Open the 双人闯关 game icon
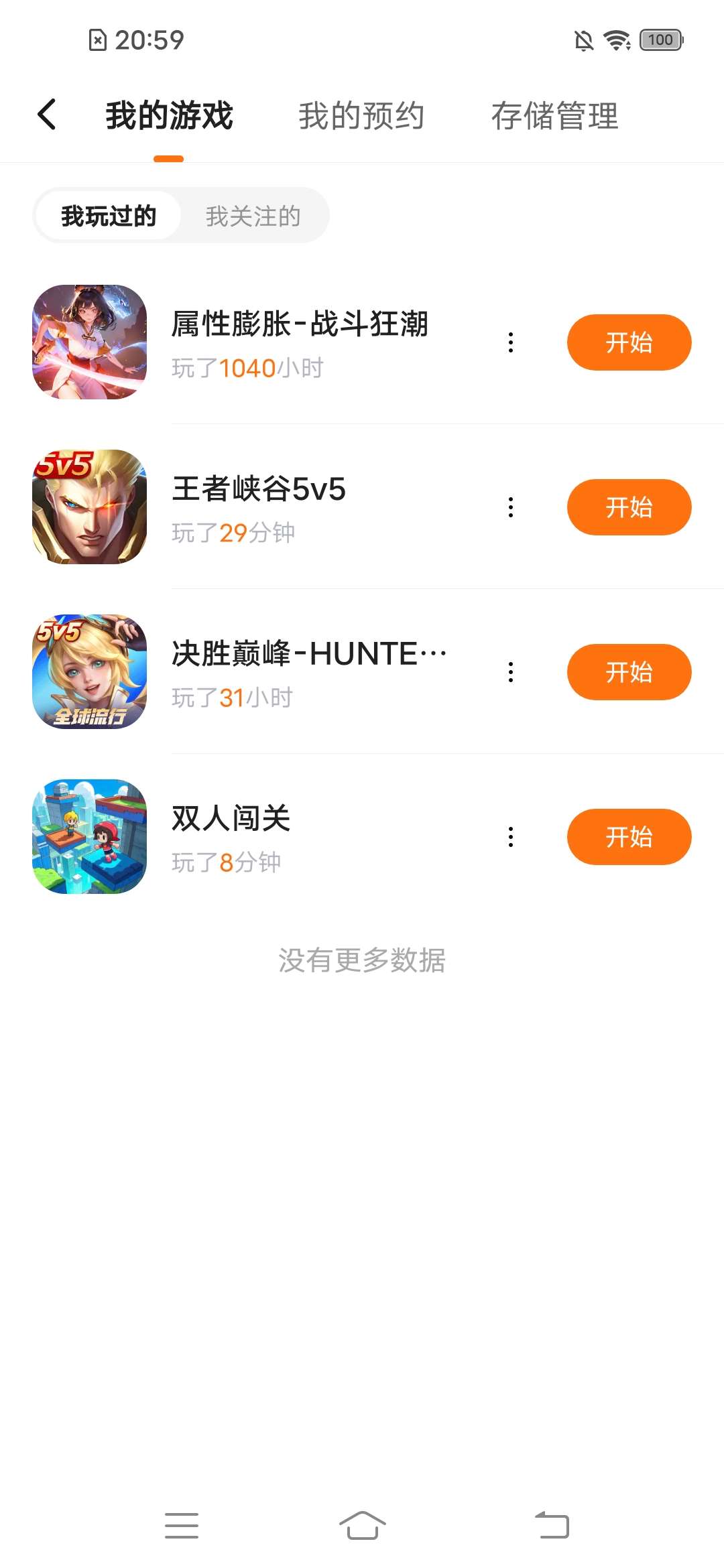The width and height of the screenshot is (724, 1568). coord(90,836)
